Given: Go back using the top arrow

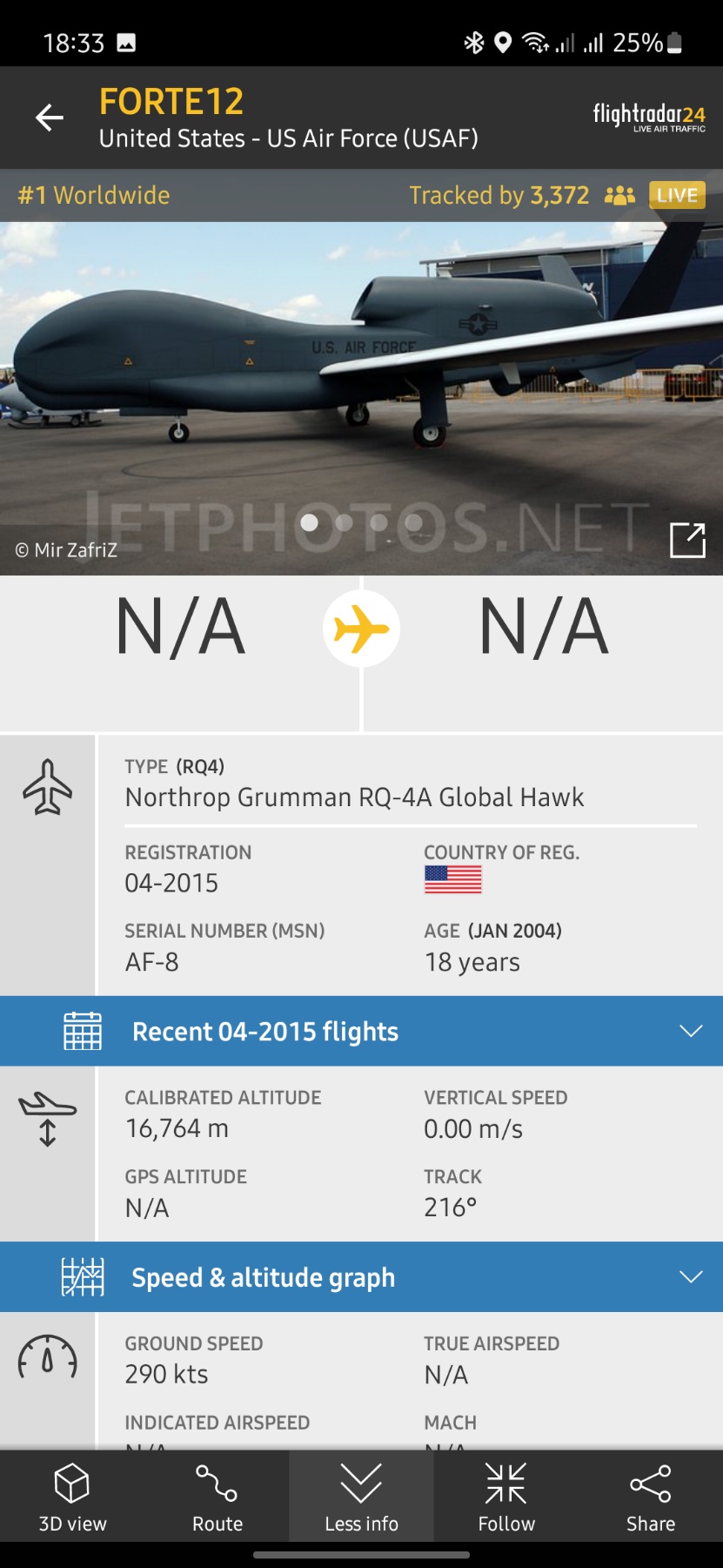Looking at the screenshot, I should [x=50, y=118].
